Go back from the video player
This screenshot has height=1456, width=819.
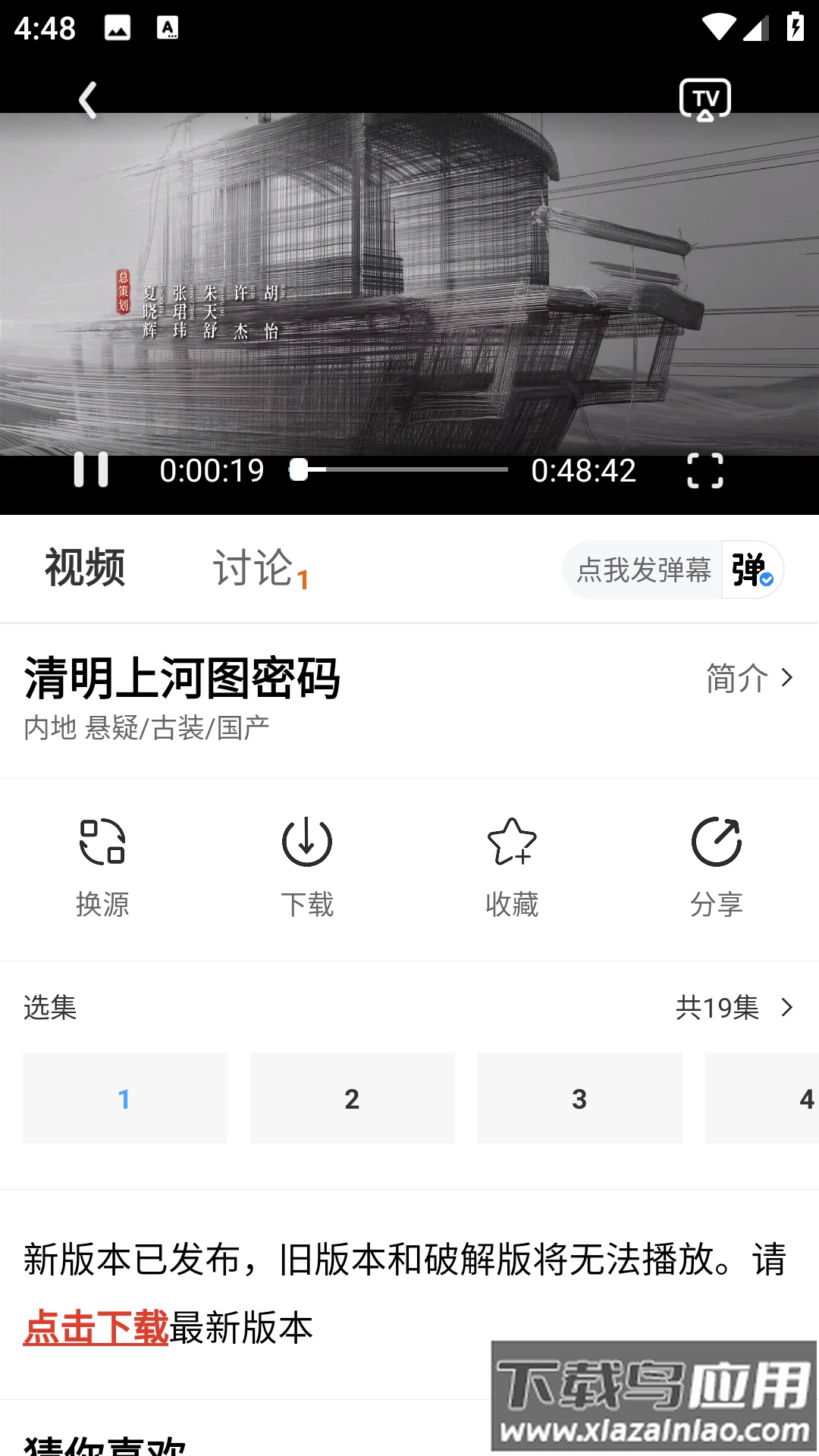pos(88,100)
